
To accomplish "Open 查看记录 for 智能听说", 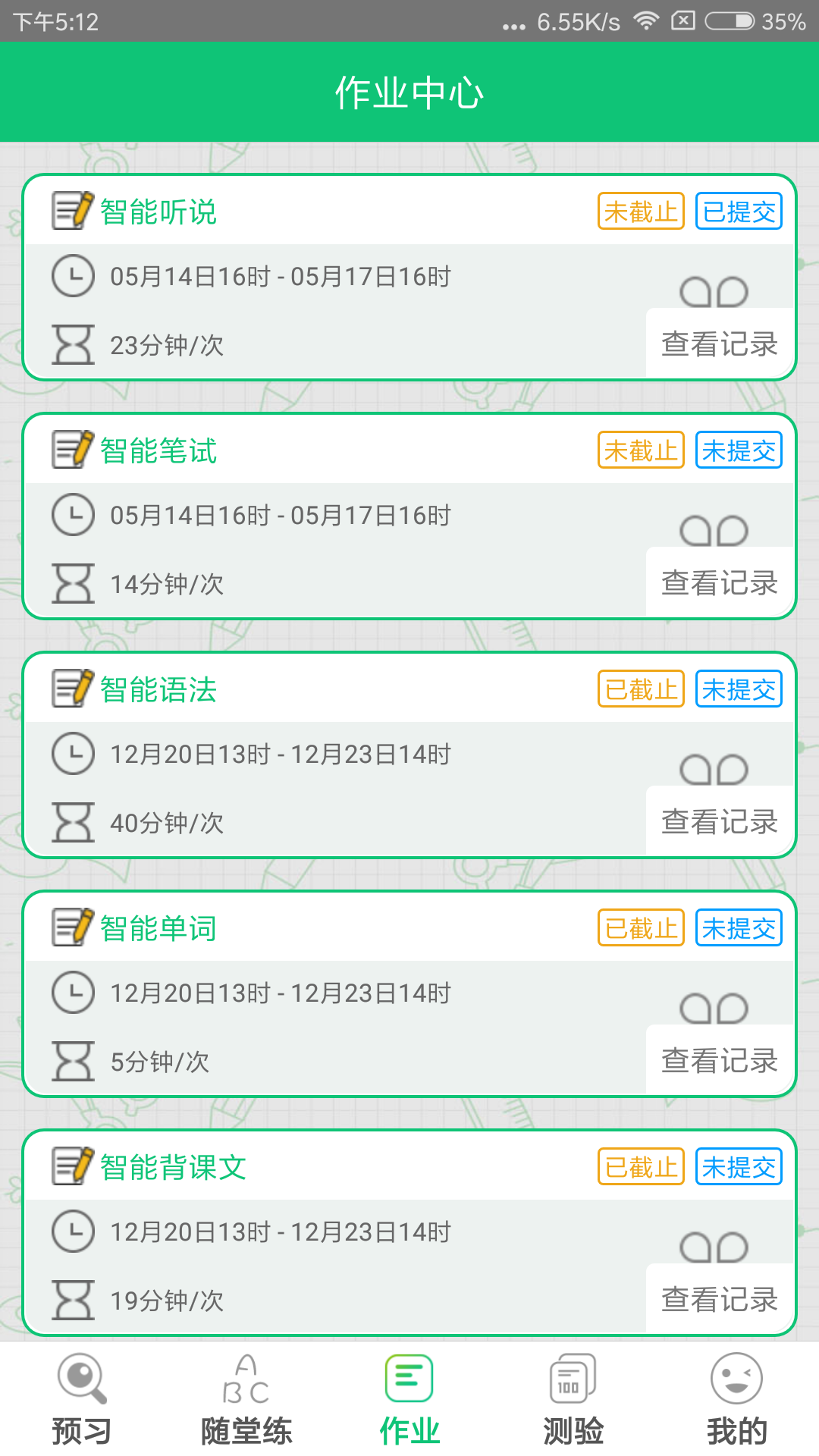I will tap(717, 345).
